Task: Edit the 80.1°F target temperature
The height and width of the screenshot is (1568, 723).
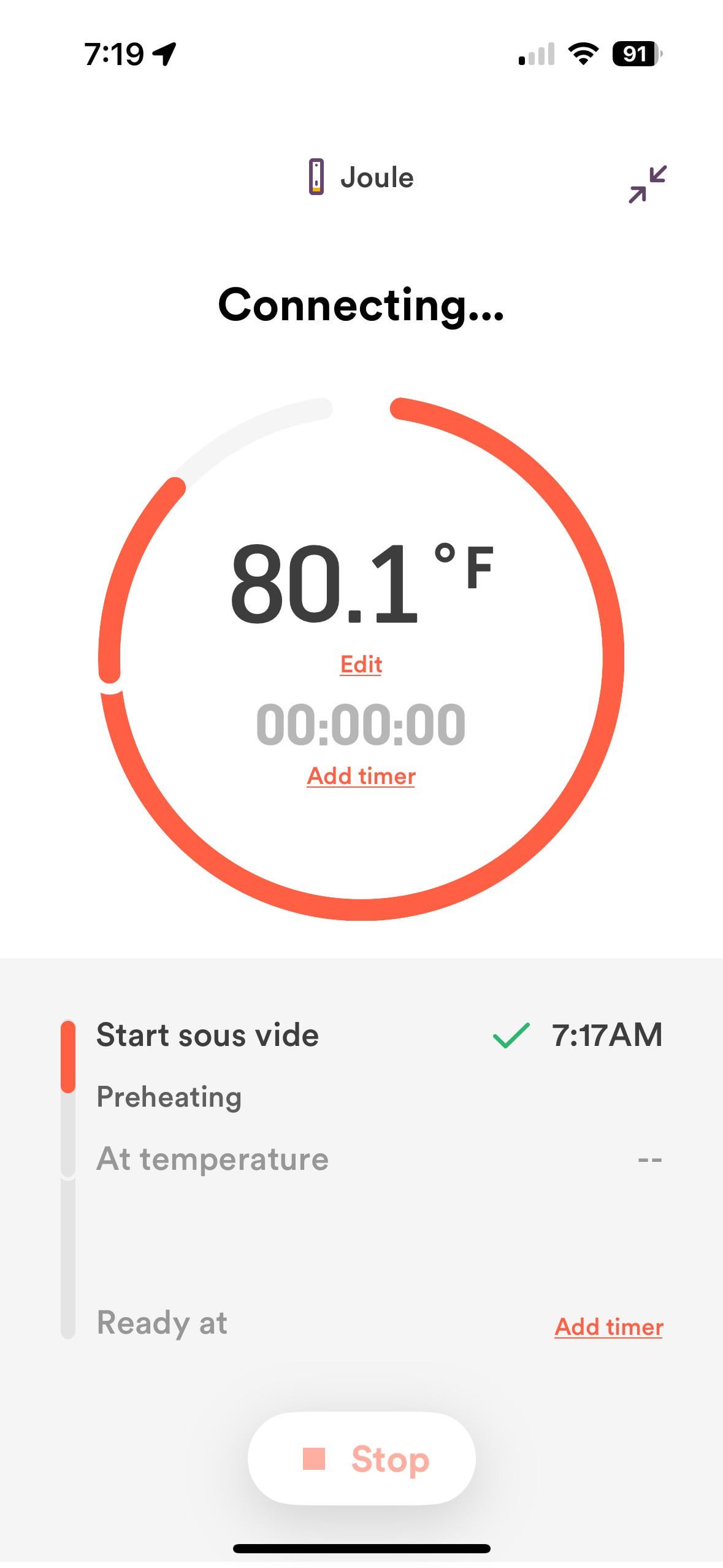Action: [x=361, y=664]
